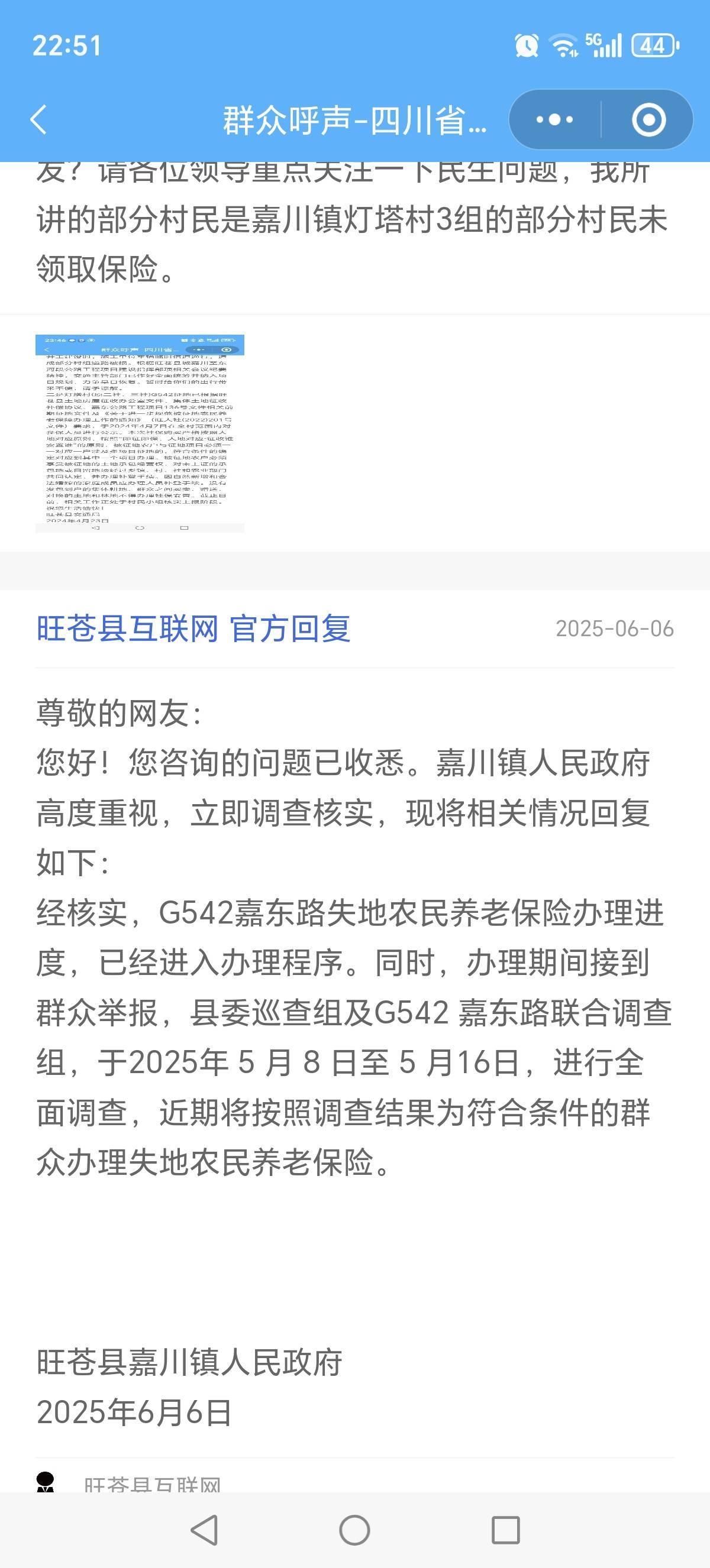The height and width of the screenshot is (1568, 710).
Task: Tap the system home button
Action: tap(354, 1530)
